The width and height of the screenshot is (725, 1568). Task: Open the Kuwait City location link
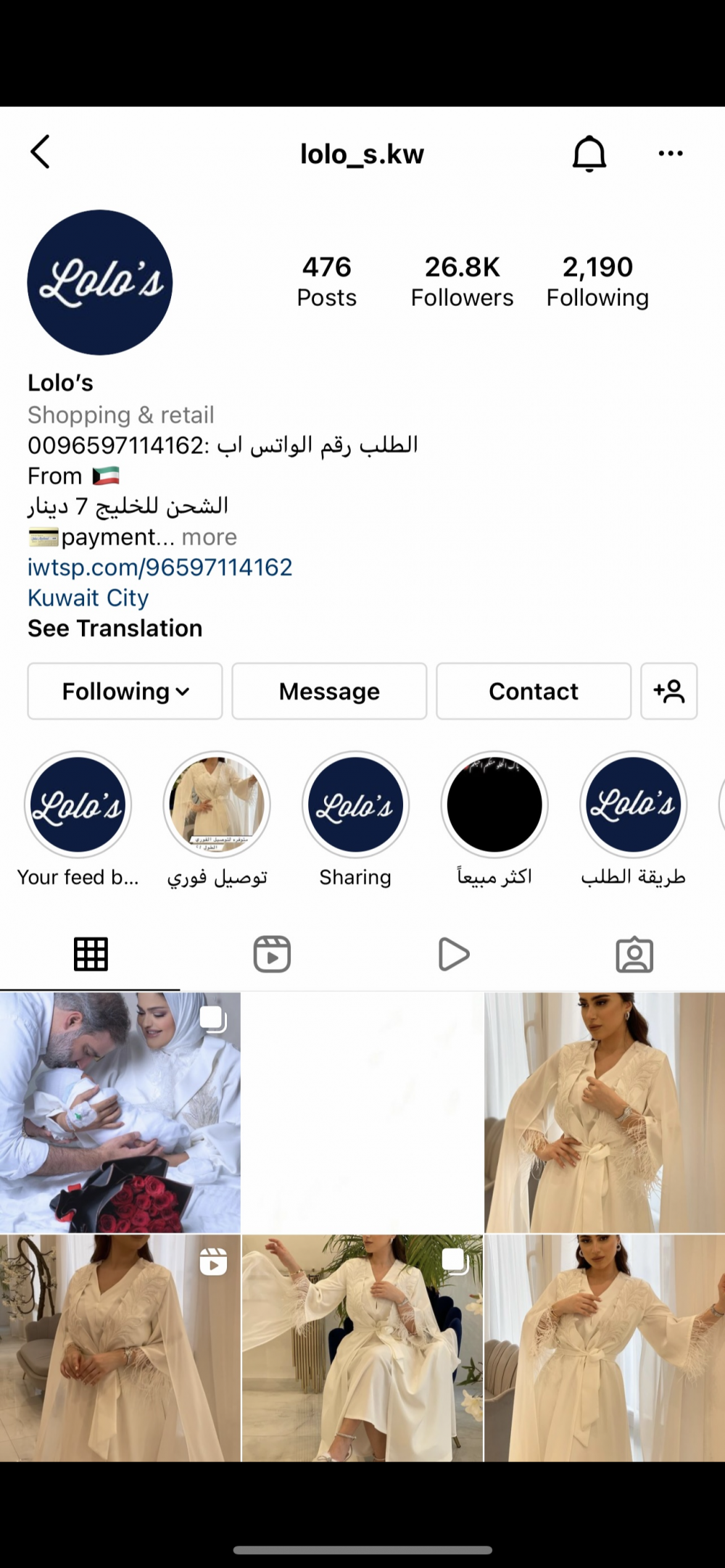coord(88,597)
